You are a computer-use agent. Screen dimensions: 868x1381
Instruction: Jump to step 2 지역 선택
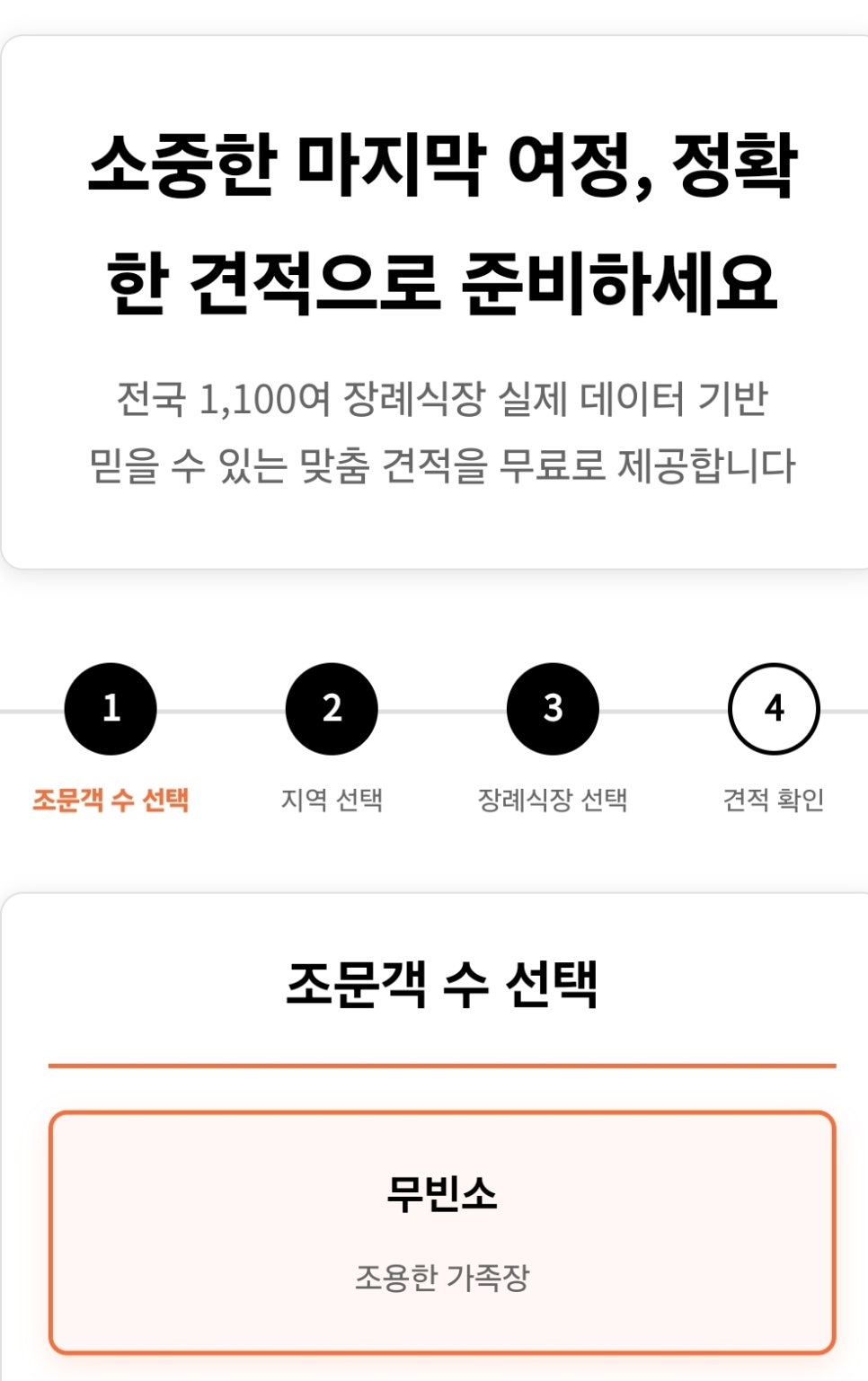point(332,709)
